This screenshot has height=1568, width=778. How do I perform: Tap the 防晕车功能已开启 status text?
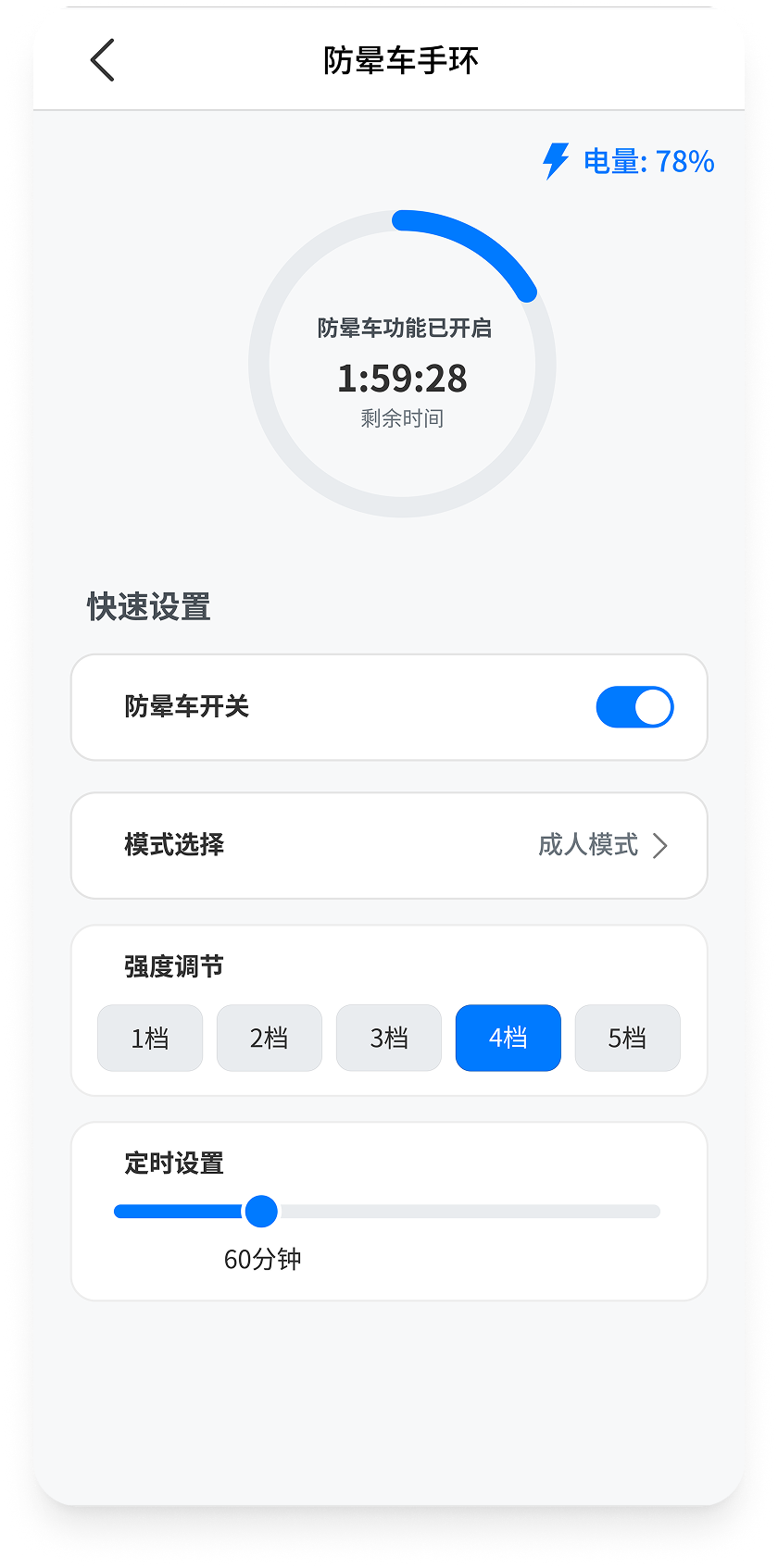[x=403, y=329]
